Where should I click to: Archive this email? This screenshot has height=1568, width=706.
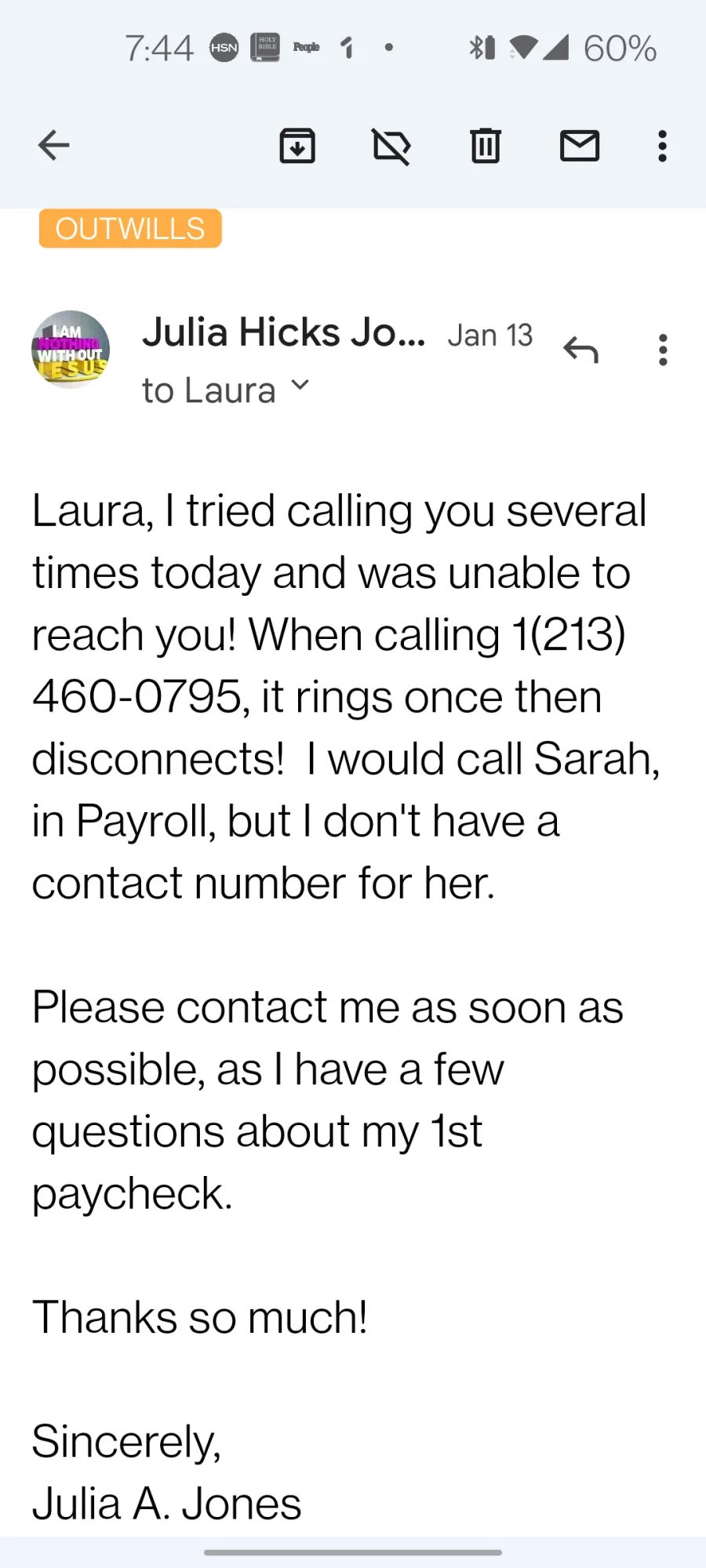297,146
